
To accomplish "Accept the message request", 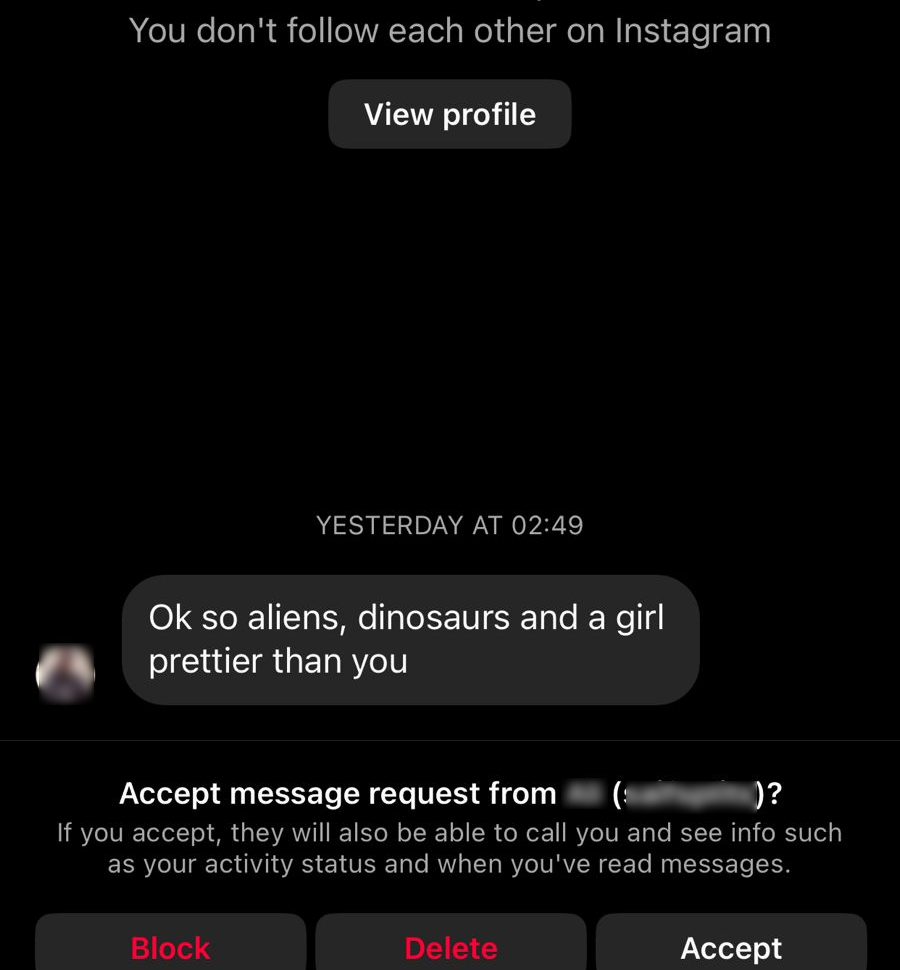I will coord(731,945).
